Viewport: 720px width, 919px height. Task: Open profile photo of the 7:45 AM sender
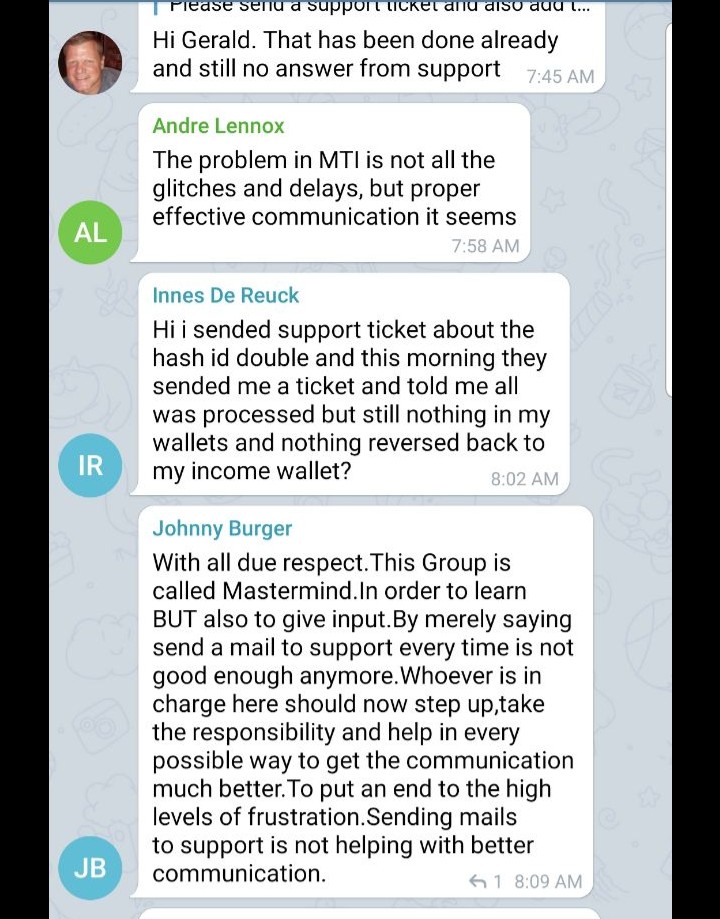coord(90,62)
